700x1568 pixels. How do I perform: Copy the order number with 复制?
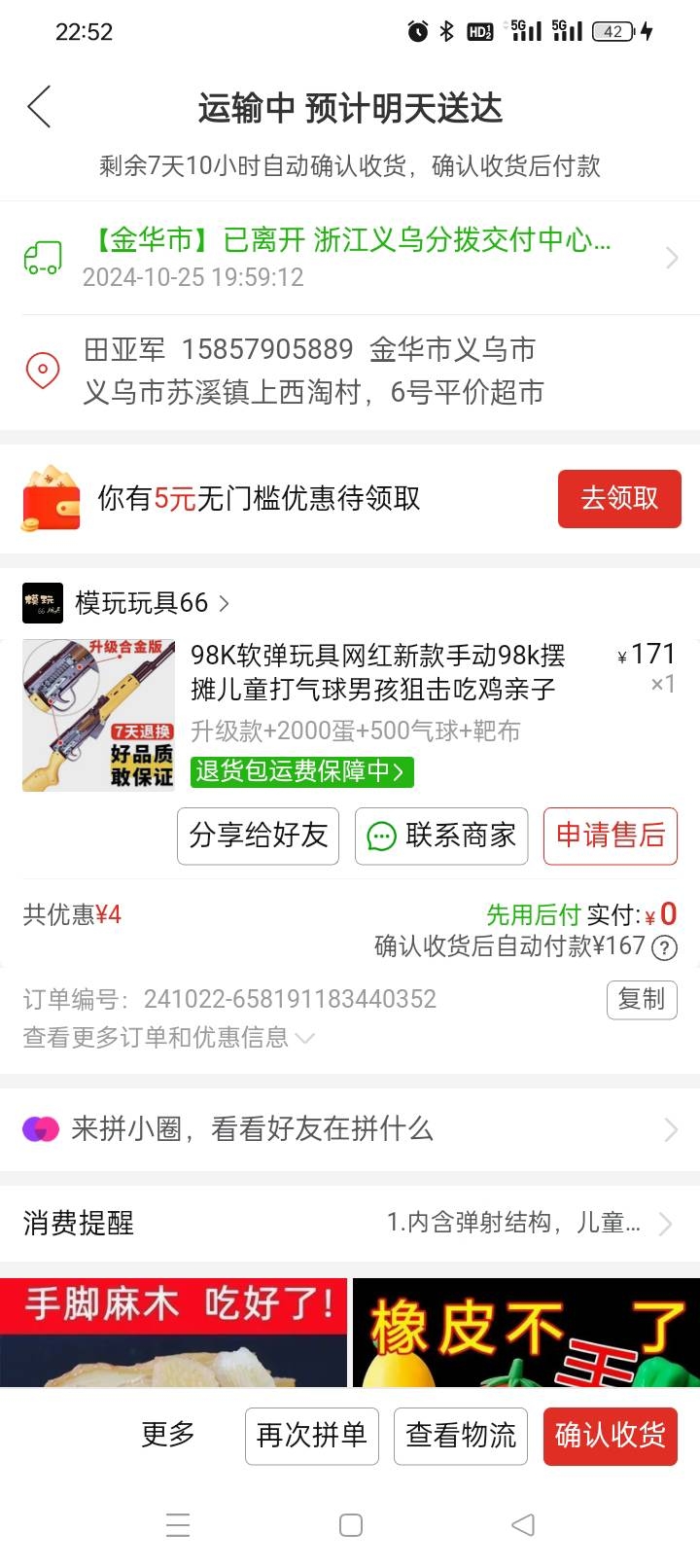click(x=641, y=999)
